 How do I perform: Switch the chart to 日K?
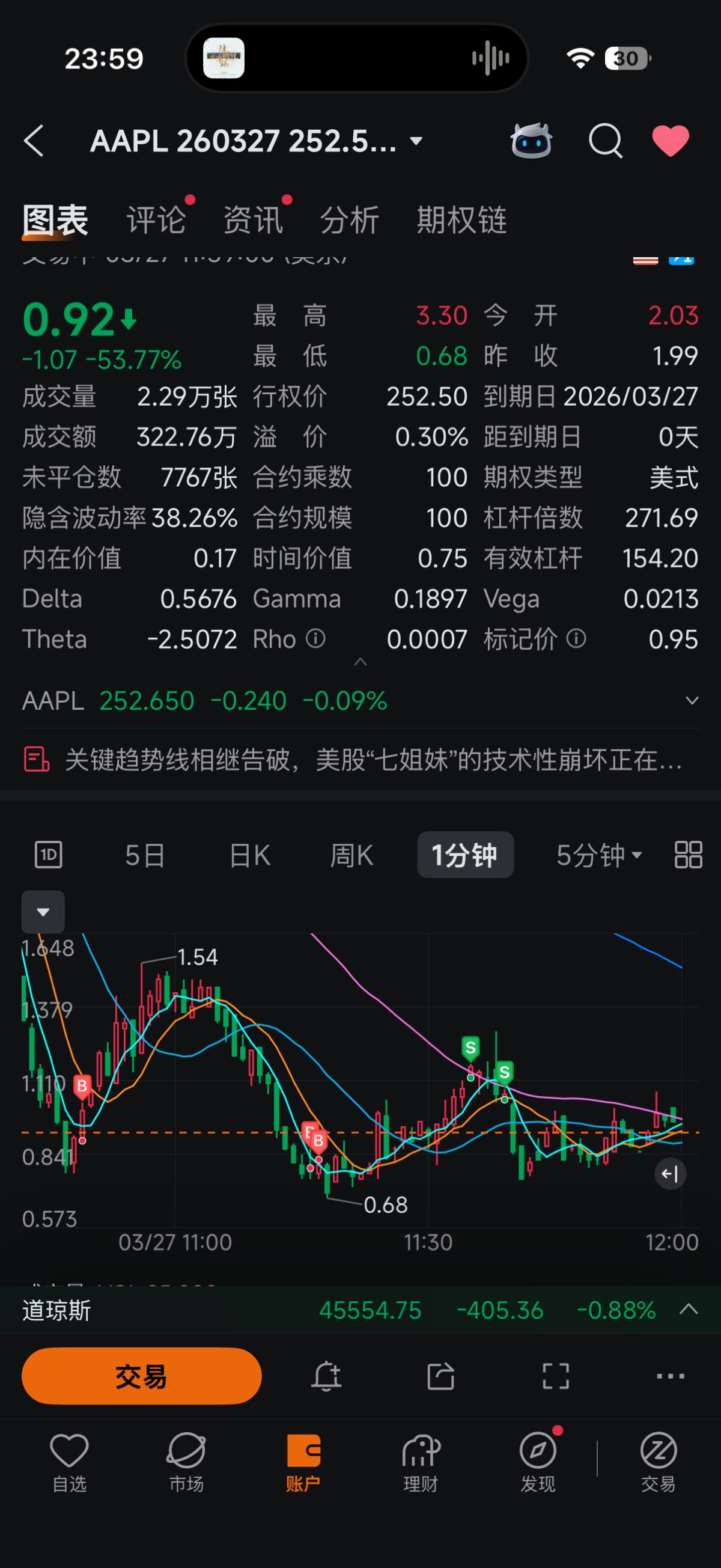tap(249, 855)
